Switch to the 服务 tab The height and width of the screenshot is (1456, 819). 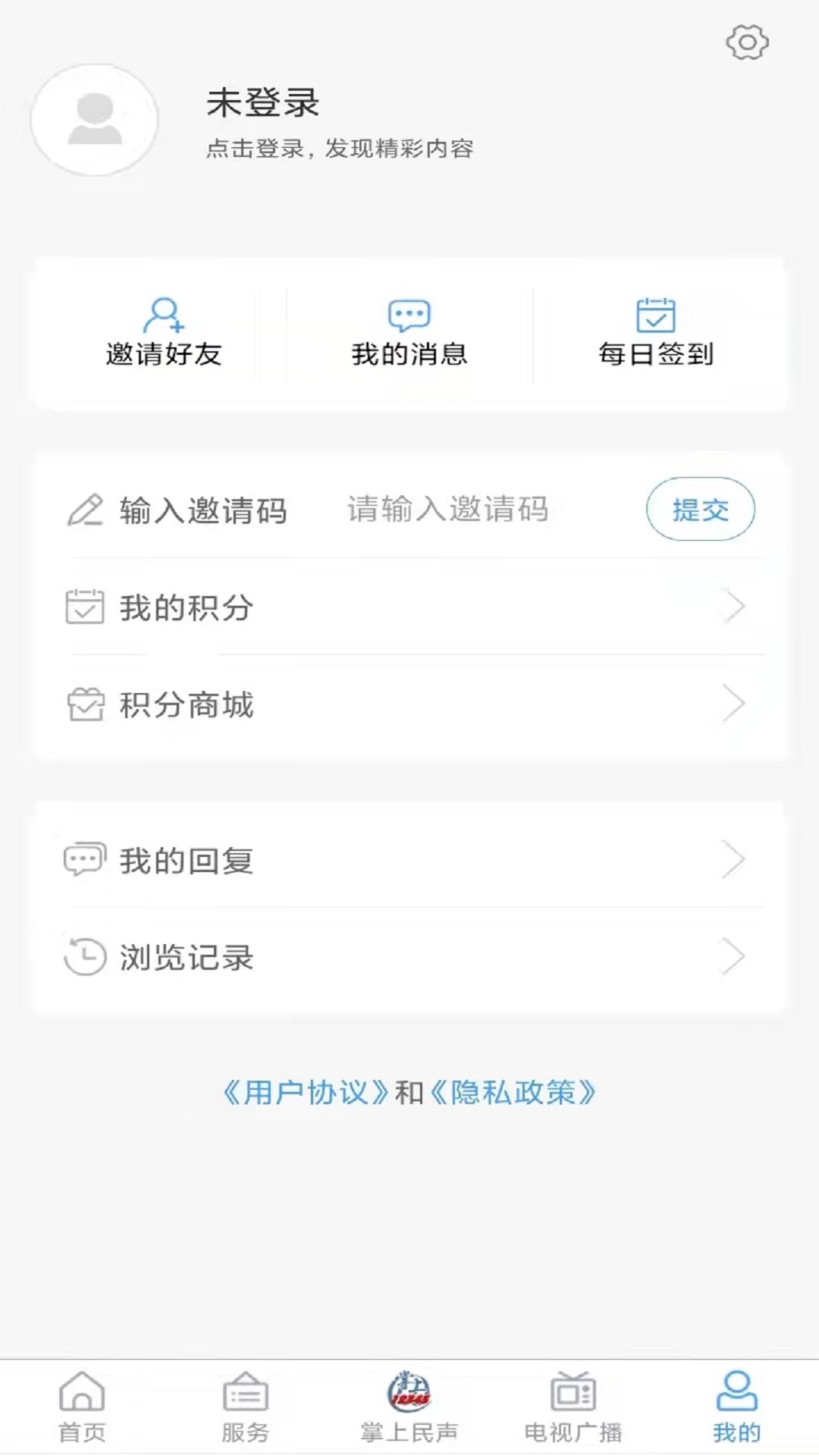[x=246, y=1407]
